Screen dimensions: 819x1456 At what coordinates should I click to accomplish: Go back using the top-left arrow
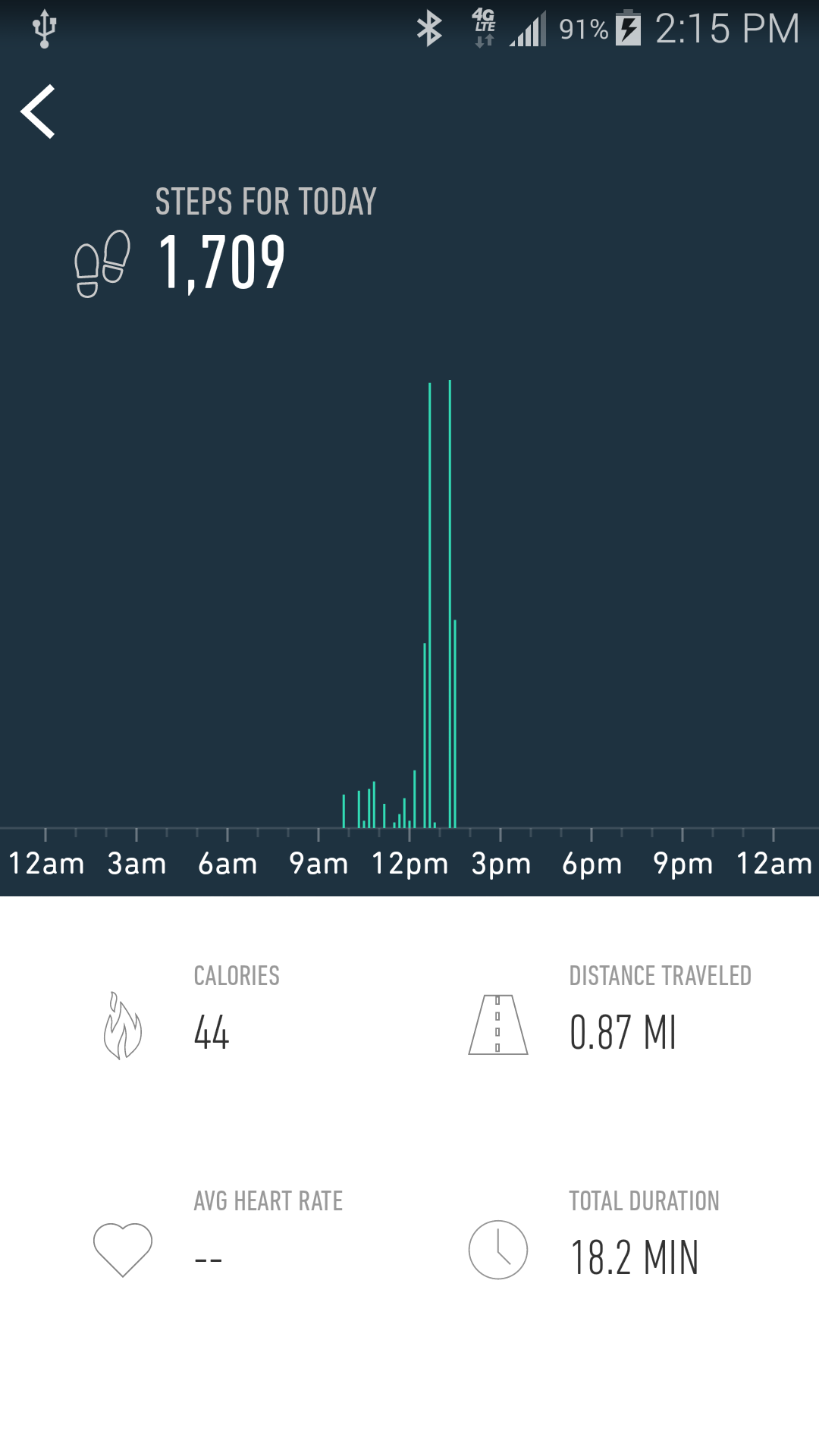click(38, 111)
